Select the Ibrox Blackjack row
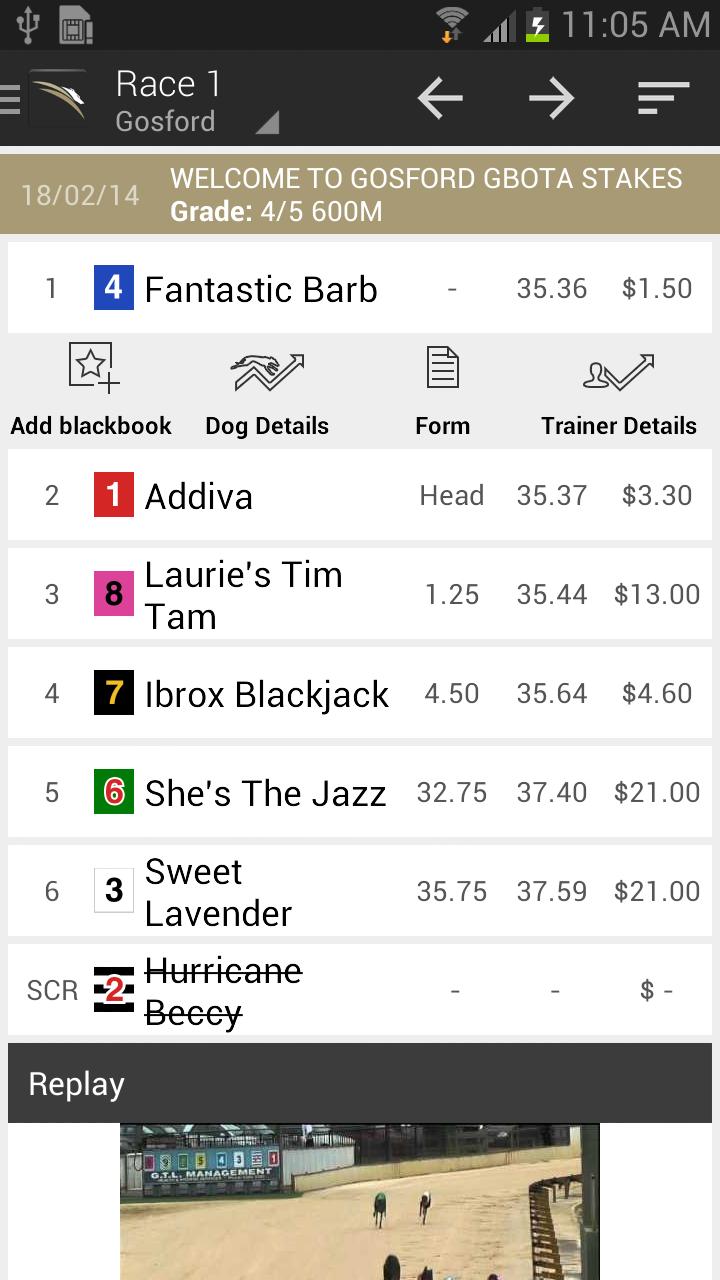The width and height of the screenshot is (720, 1280). 360,694
